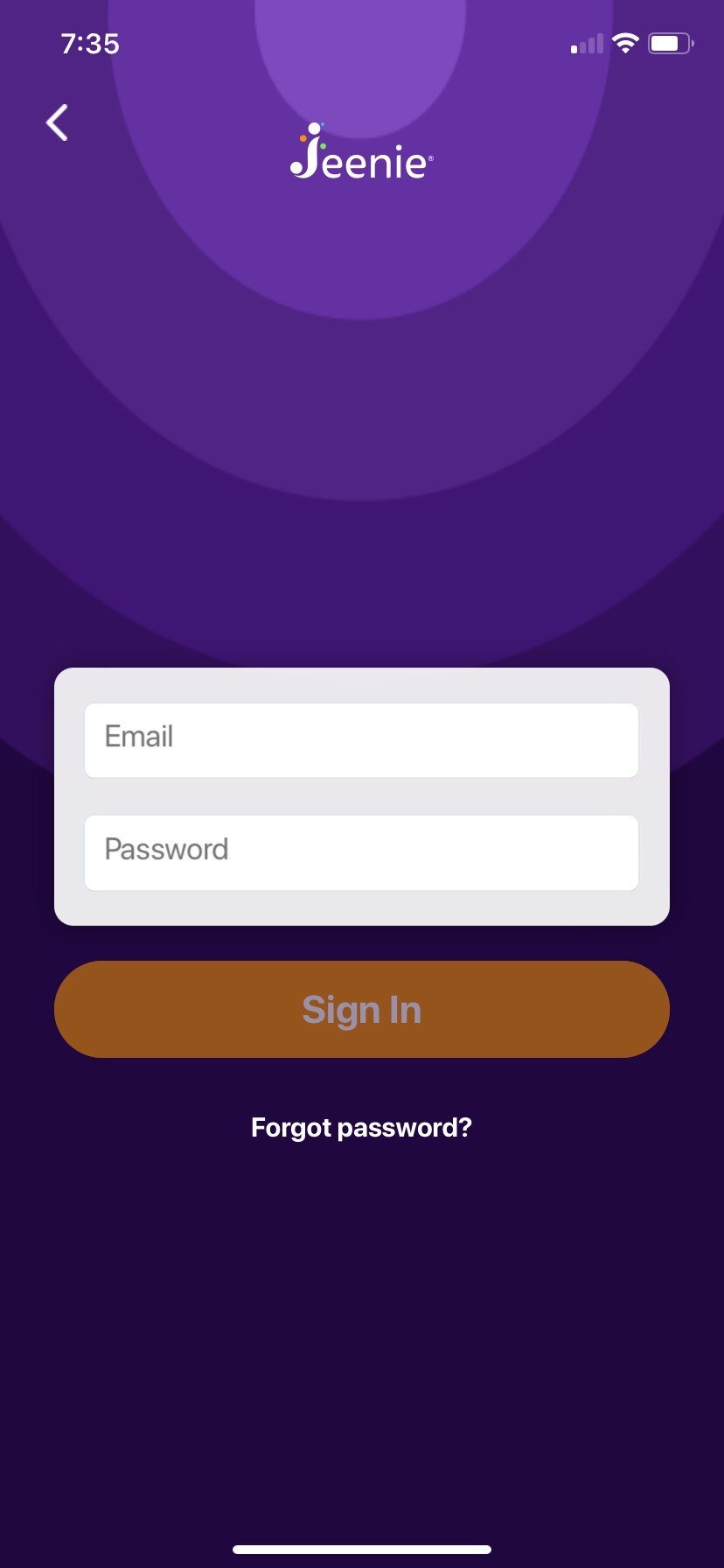The image size is (724, 1568).
Task: Tap the orange Sign In pill
Action: pos(360,1009)
